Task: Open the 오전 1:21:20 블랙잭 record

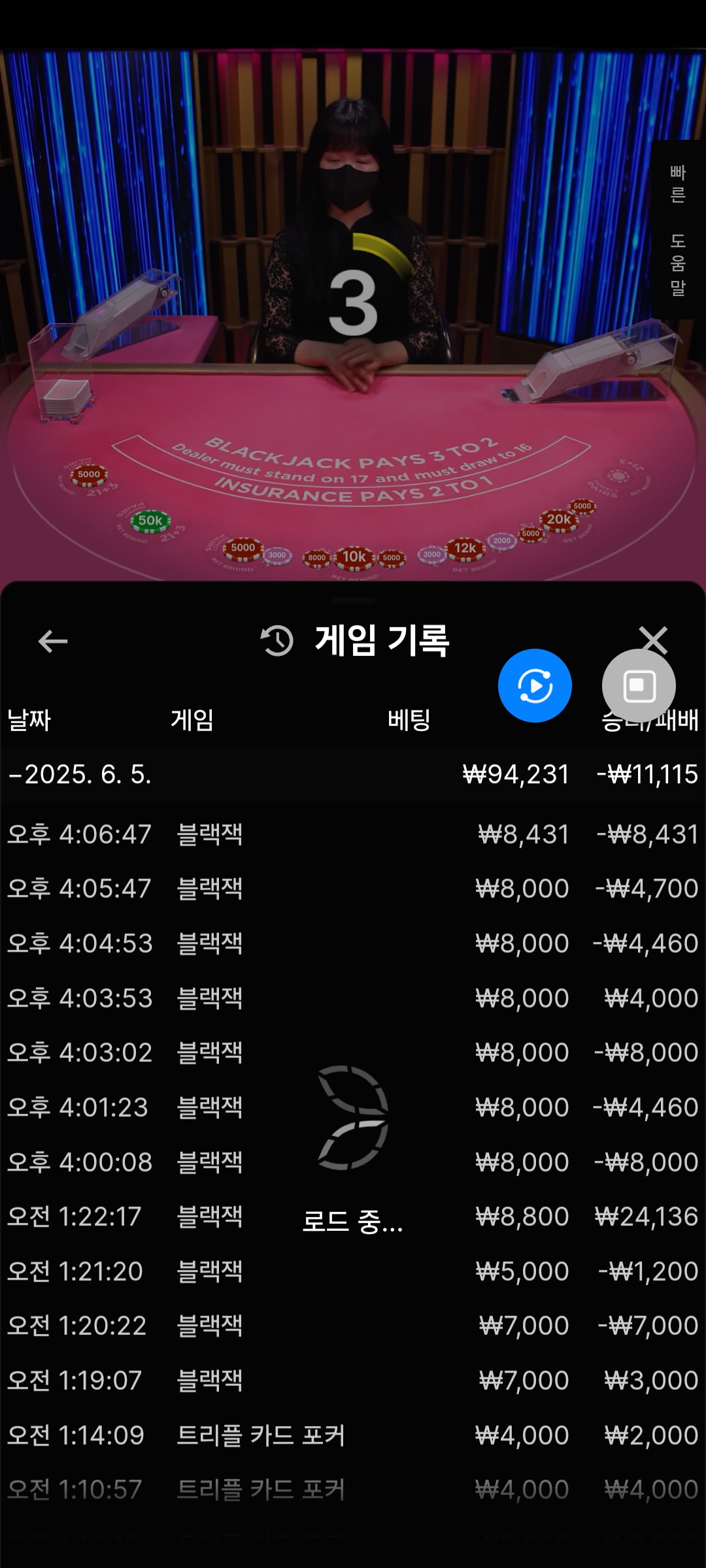Action: click(x=353, y=1271)
